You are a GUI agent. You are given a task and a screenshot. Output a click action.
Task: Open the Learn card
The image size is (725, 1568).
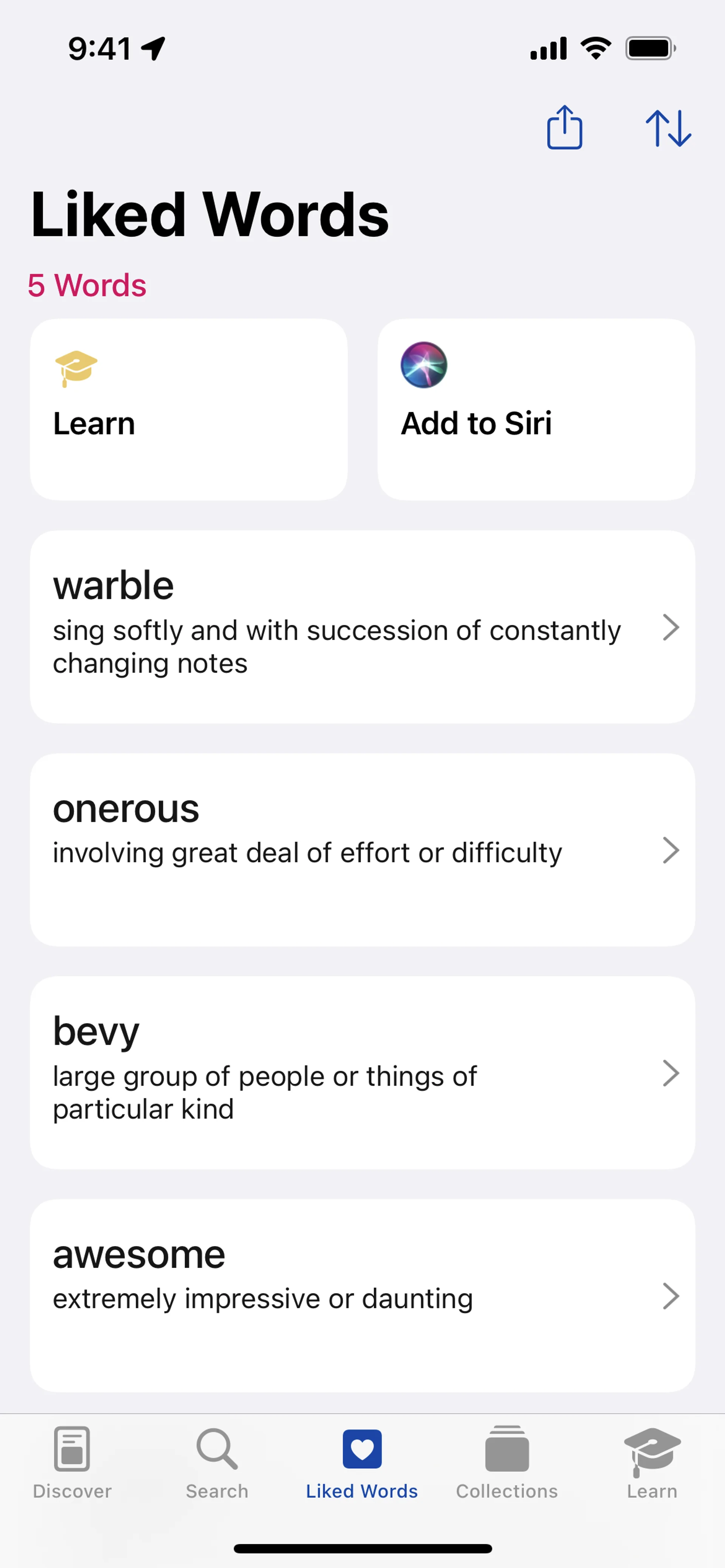point(188,409)
